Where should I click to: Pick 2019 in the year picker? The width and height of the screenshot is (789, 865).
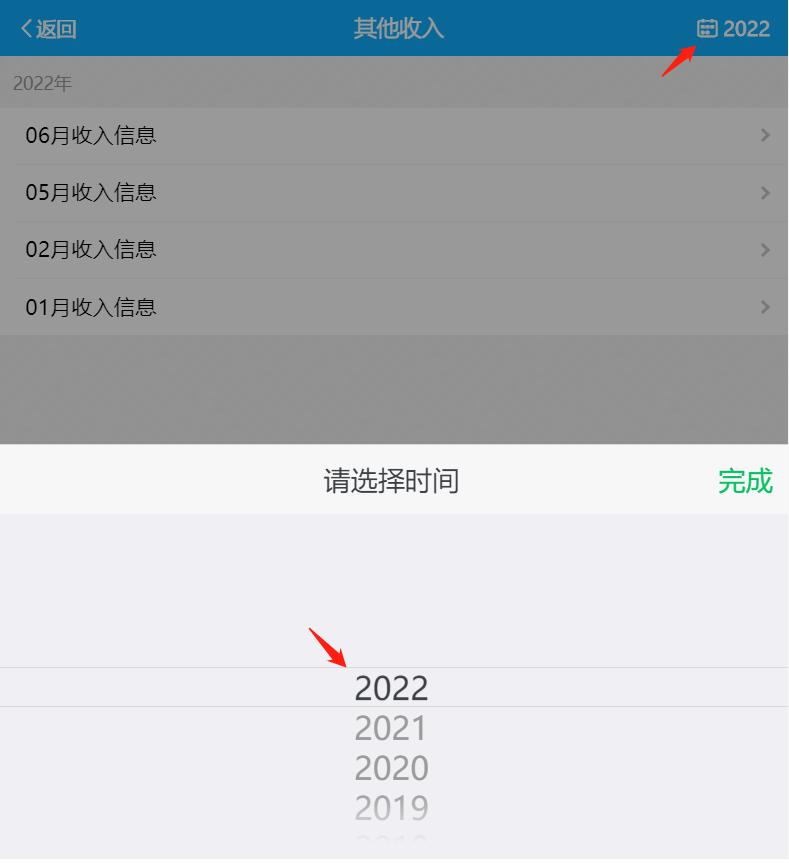[391, 807]
